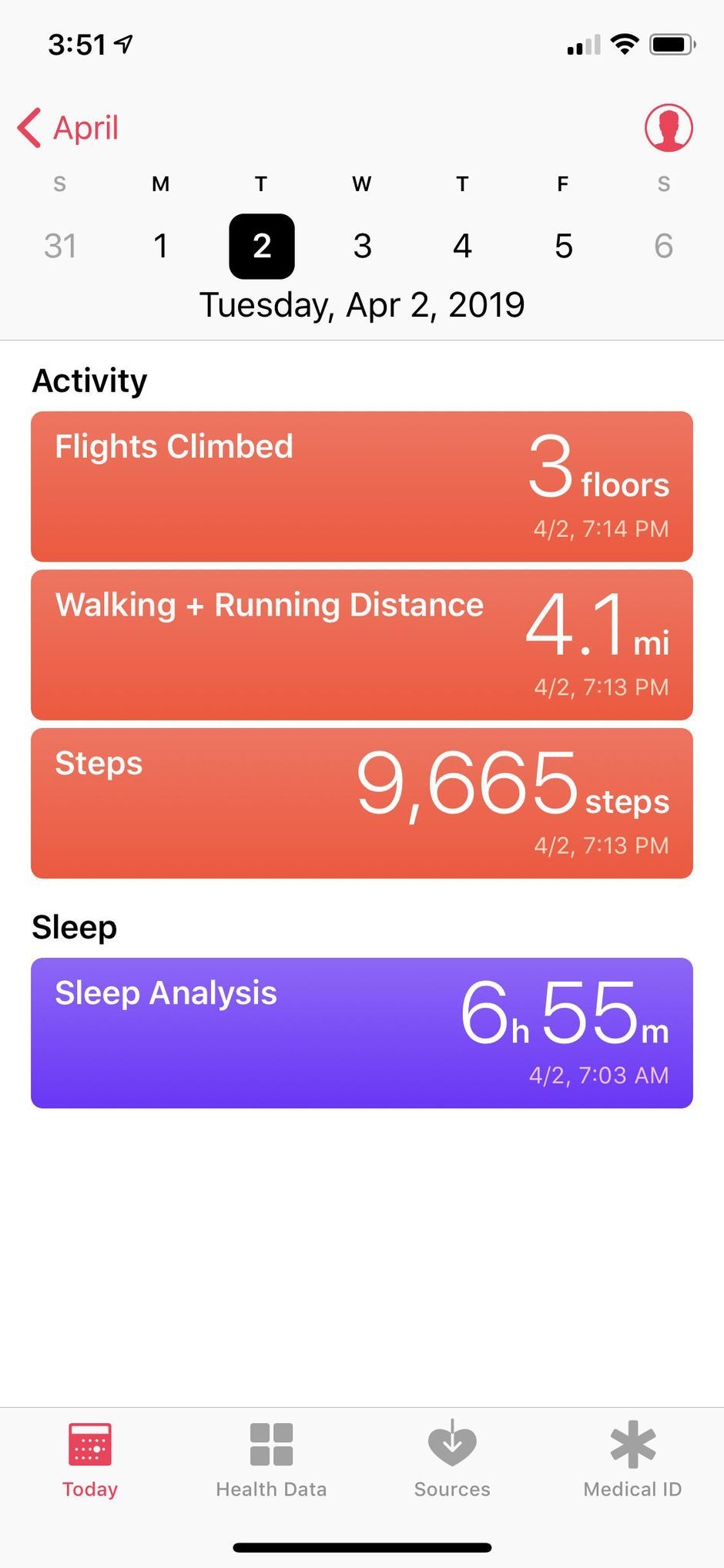Open the Steps card
Image resolution: width=724 pixels, height=1568 pixels.
362,803
